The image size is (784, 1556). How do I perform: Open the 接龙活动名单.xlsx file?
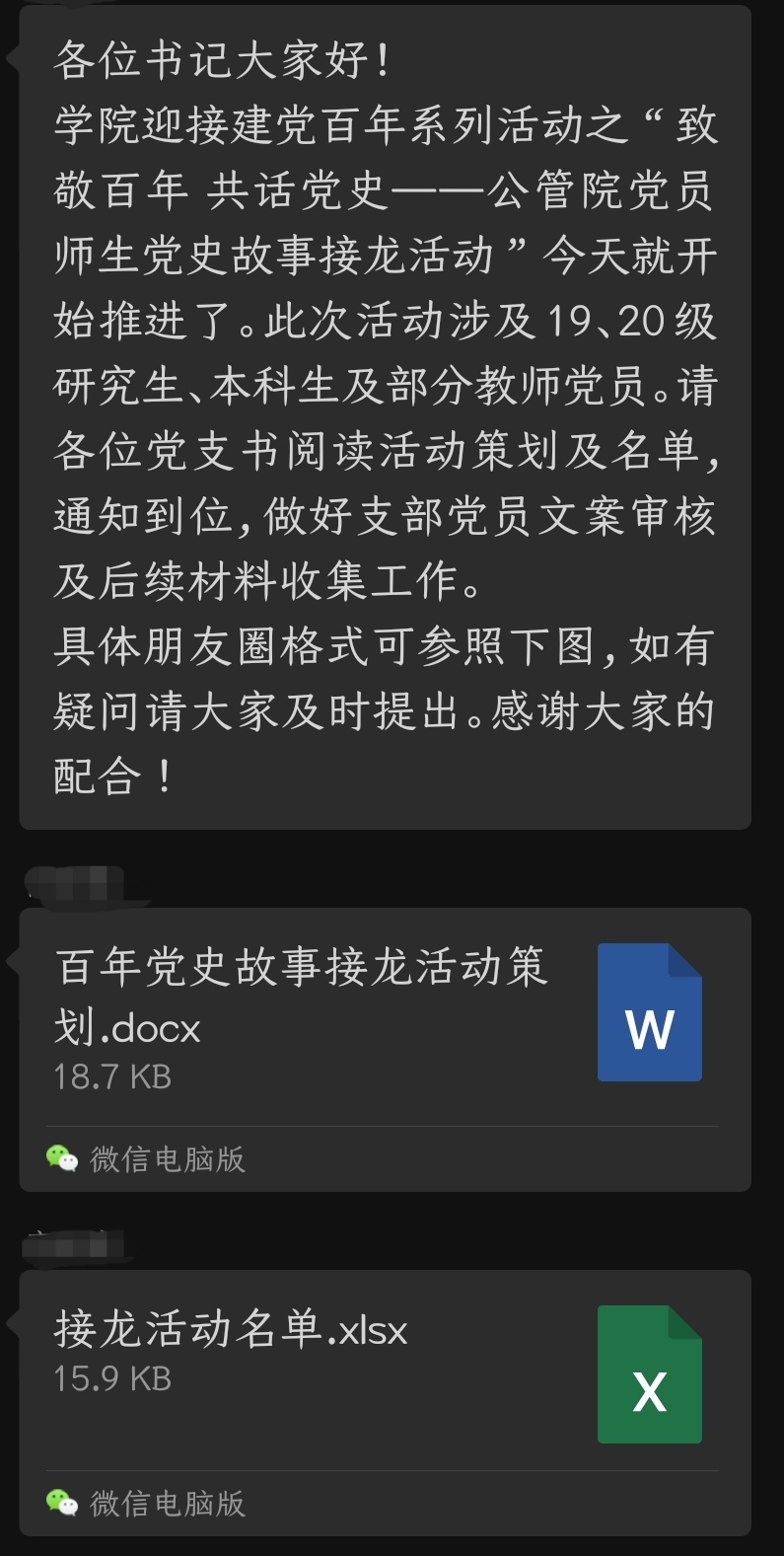[x=383, y=1370]
